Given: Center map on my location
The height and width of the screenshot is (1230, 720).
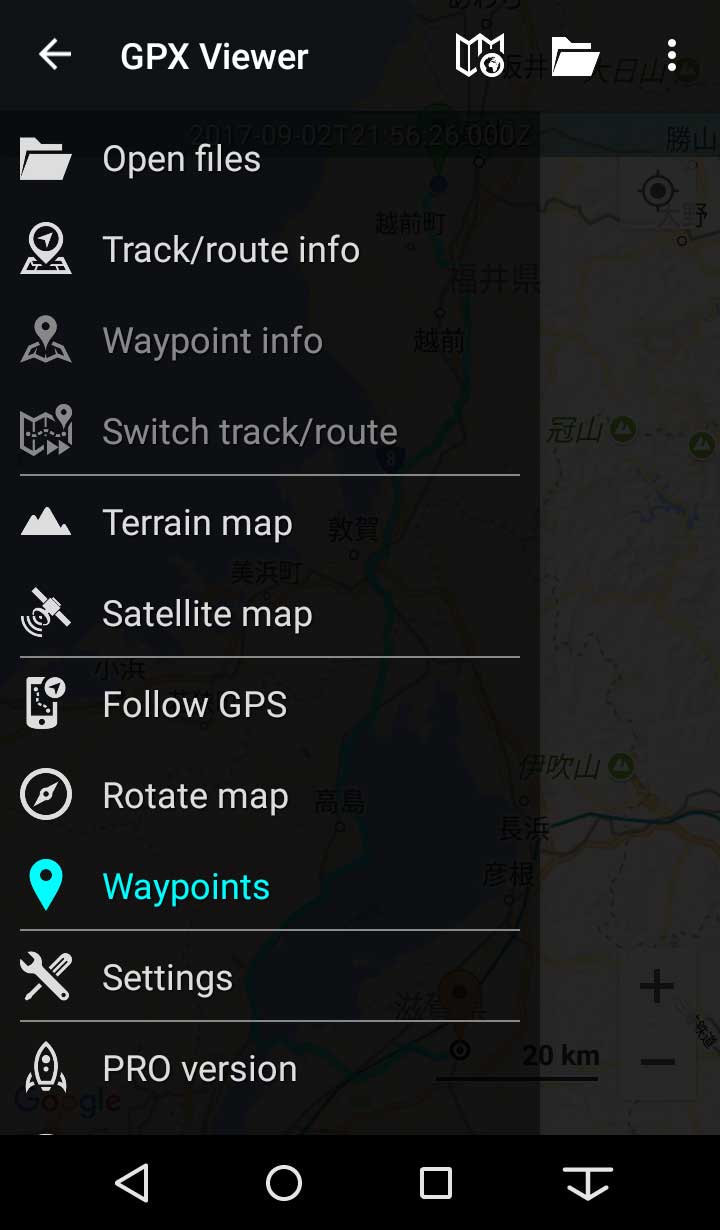Looking at the screenshot, I should tap(657, 190).
